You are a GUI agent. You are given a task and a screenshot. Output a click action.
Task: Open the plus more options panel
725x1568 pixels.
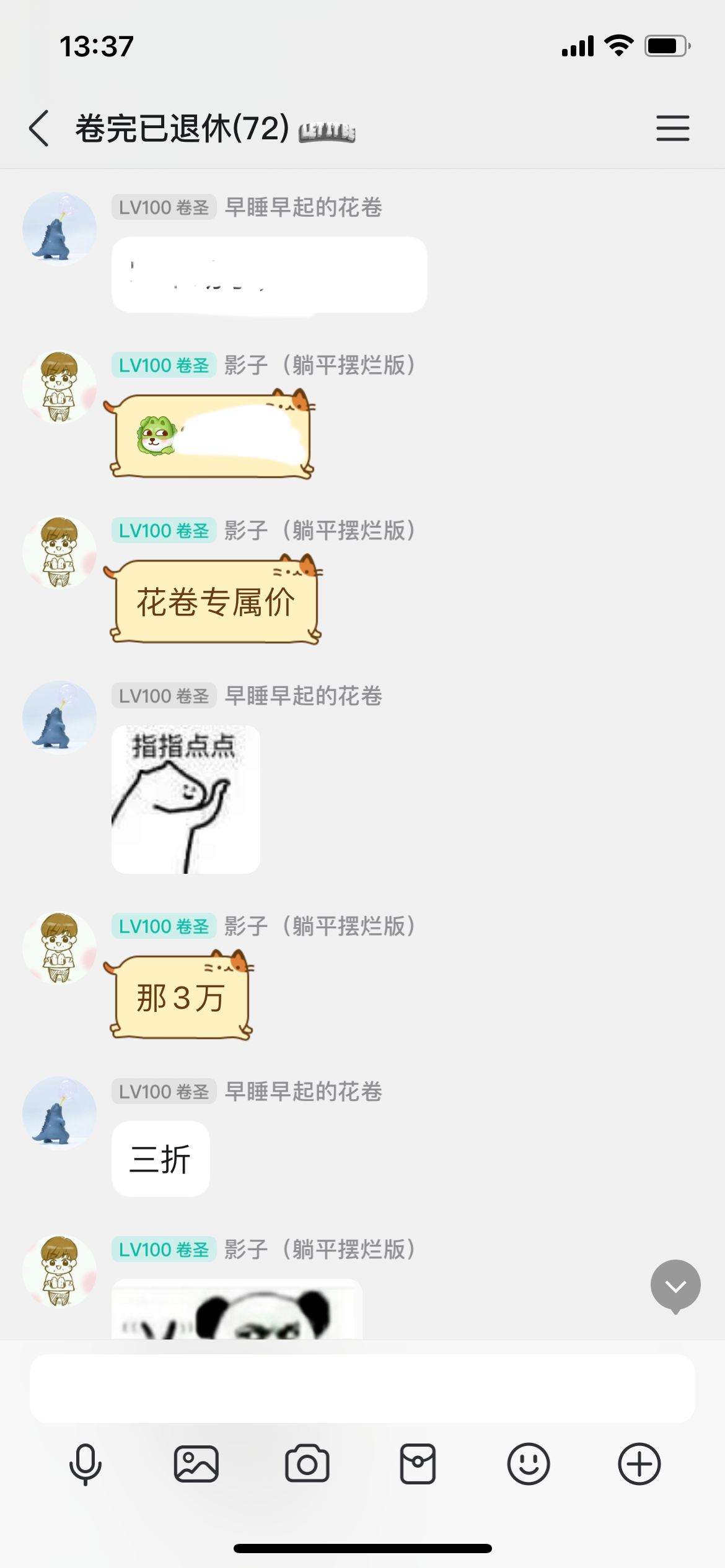click(x=639, y=1464)
